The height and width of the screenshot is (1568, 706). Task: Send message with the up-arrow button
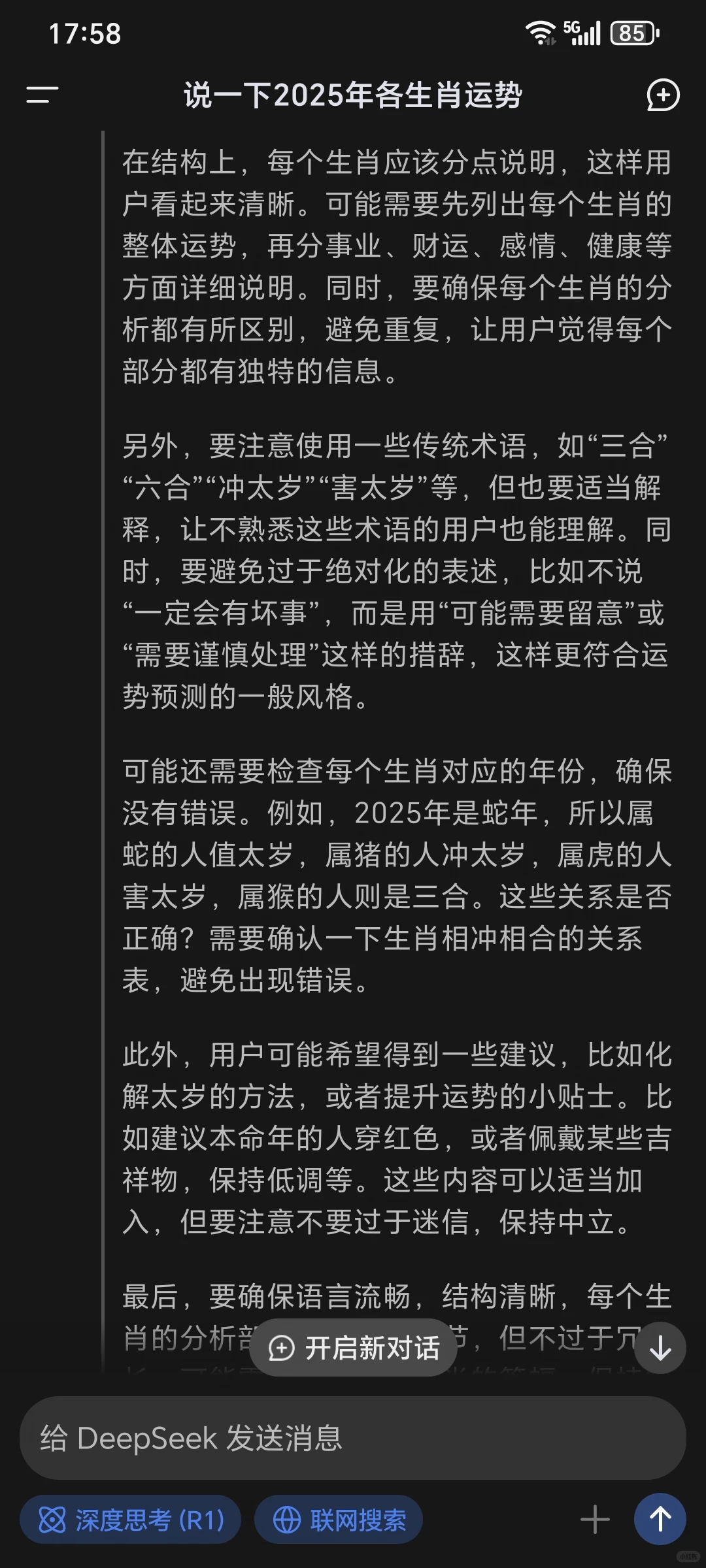tap(660, 1519)
